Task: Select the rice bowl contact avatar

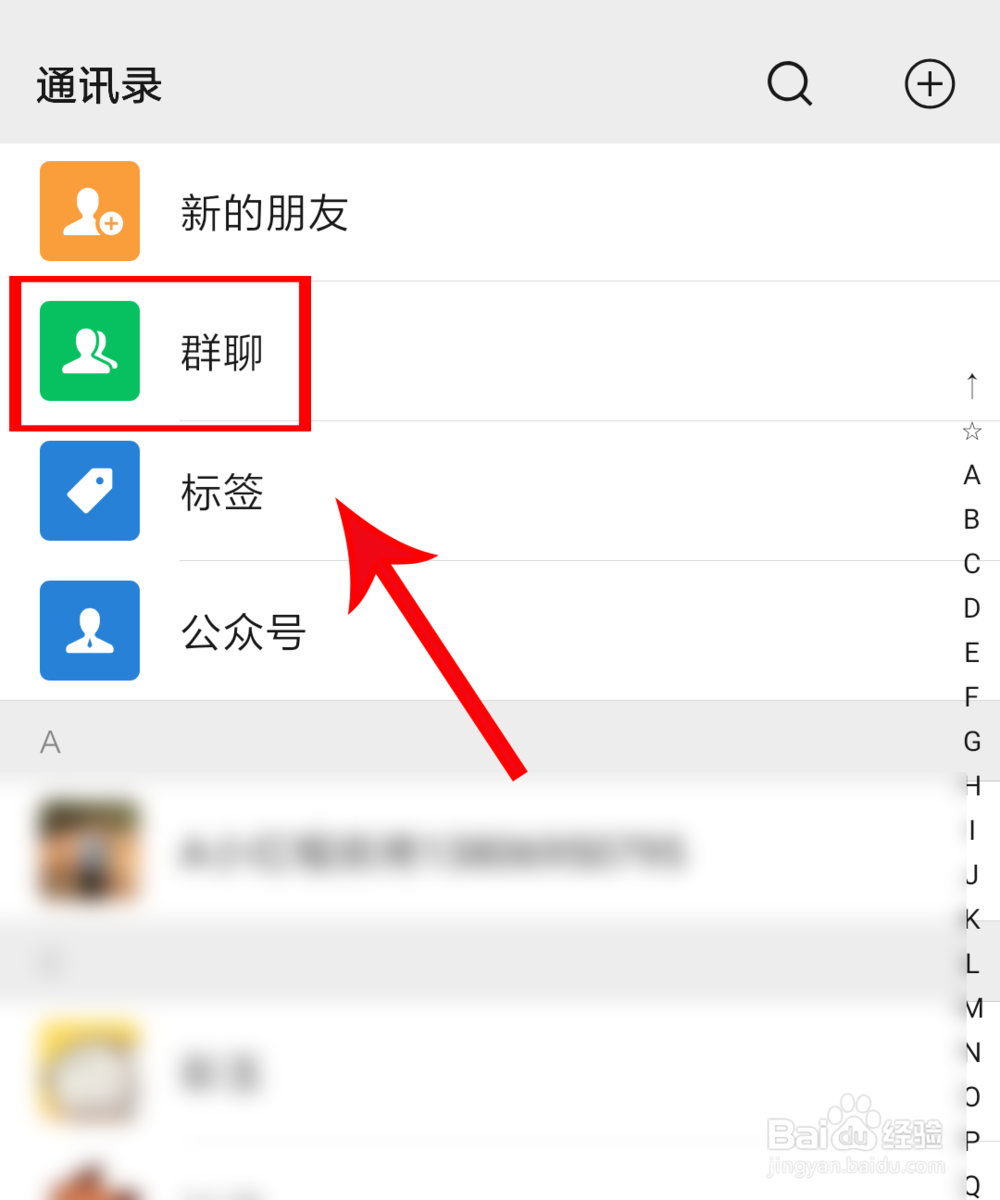Action: click(x=89, y=1070)
